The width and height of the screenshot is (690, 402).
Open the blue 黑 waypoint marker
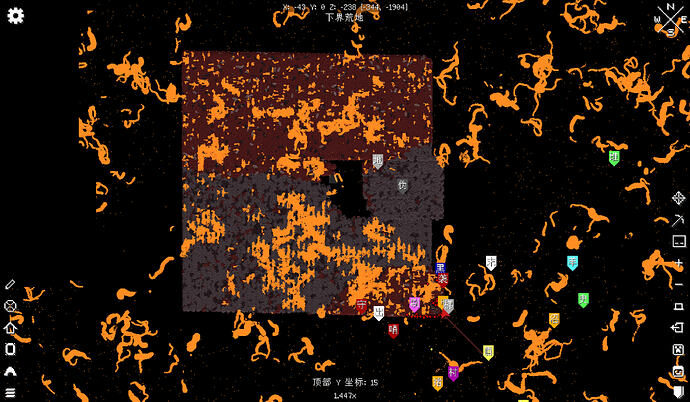click(440, 268)
